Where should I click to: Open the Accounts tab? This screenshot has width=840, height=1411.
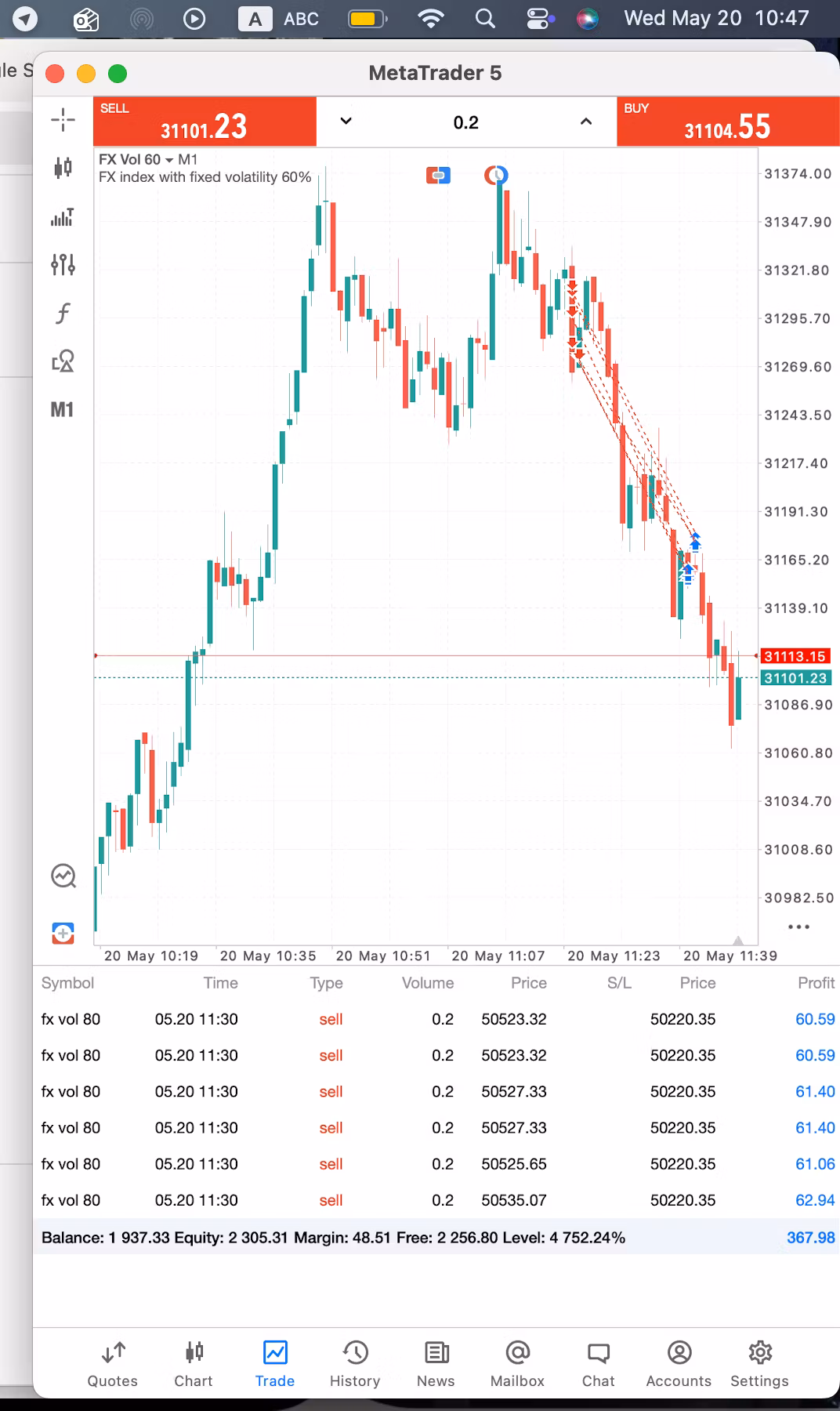pyautogui.click(x=679, y=1365)
